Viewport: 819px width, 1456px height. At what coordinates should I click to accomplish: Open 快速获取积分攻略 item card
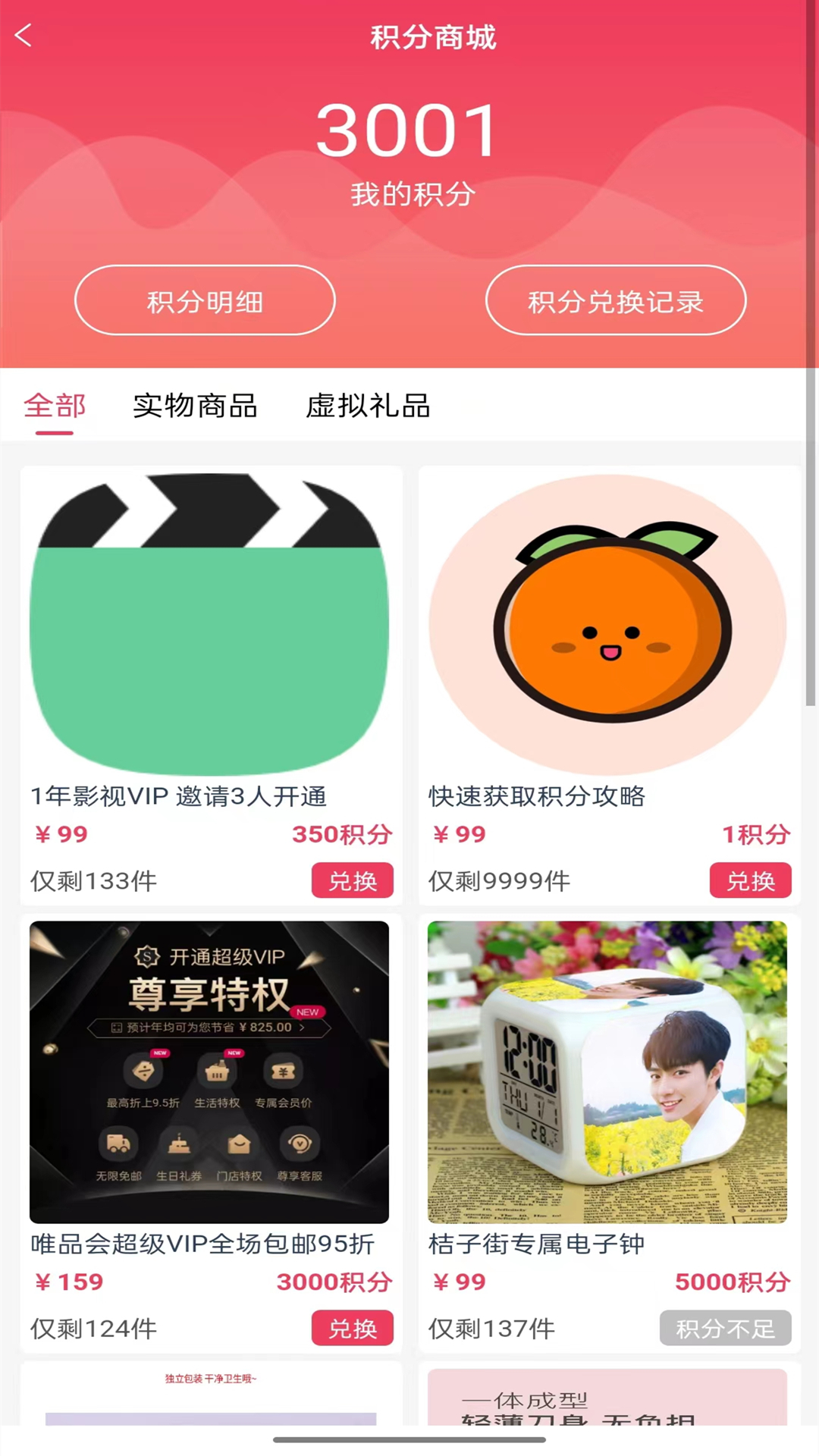[x=607, y=624]
